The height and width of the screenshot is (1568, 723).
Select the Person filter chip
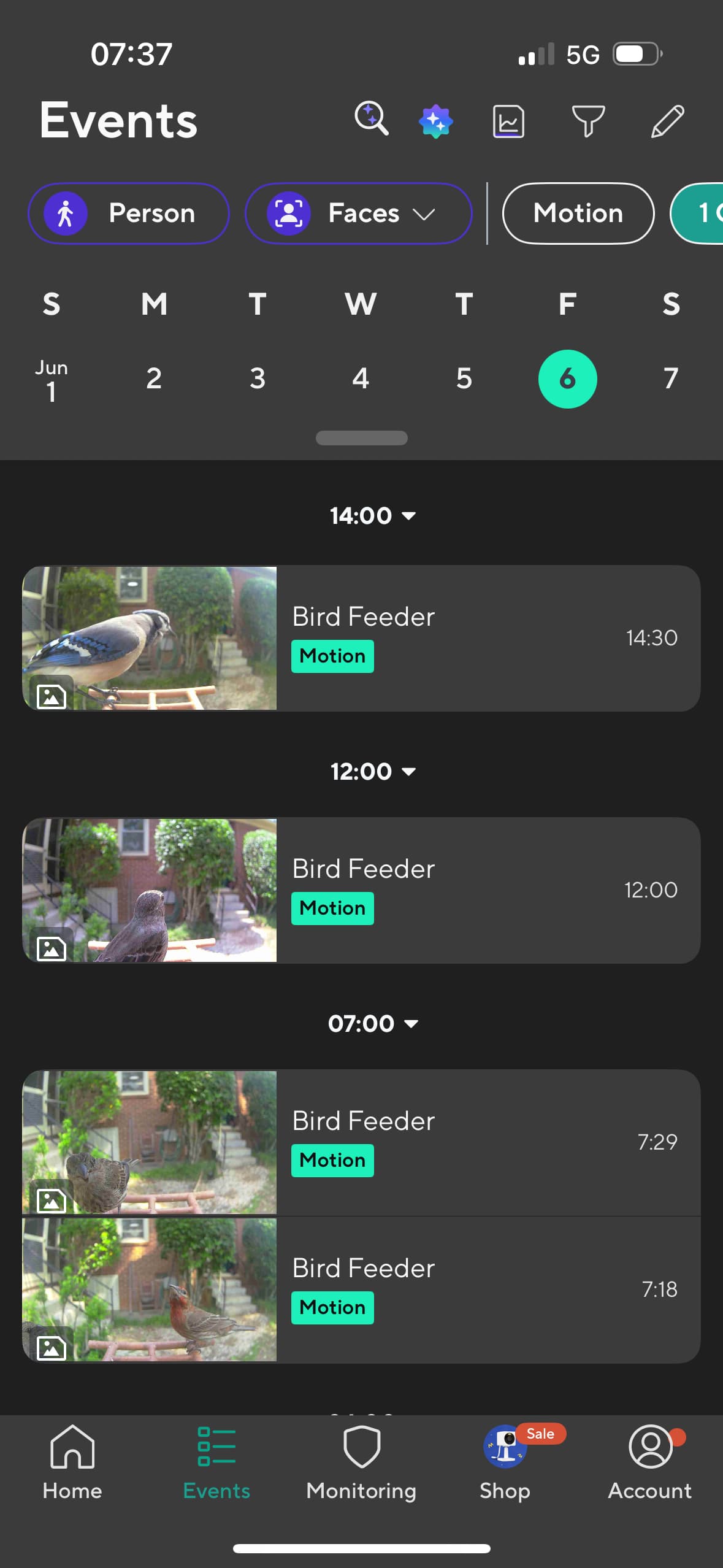[129, 213]
